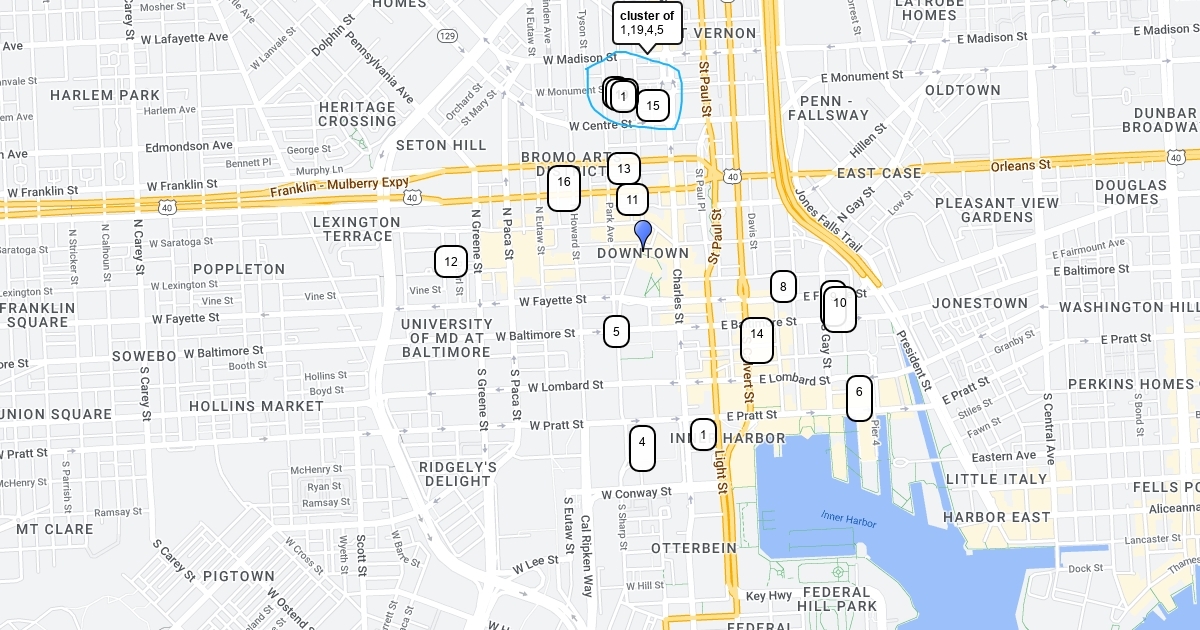Tap marker 16 by Bromo Arts District
Image resolution: width=1200 pixels, height=630 pixels.
564,187
